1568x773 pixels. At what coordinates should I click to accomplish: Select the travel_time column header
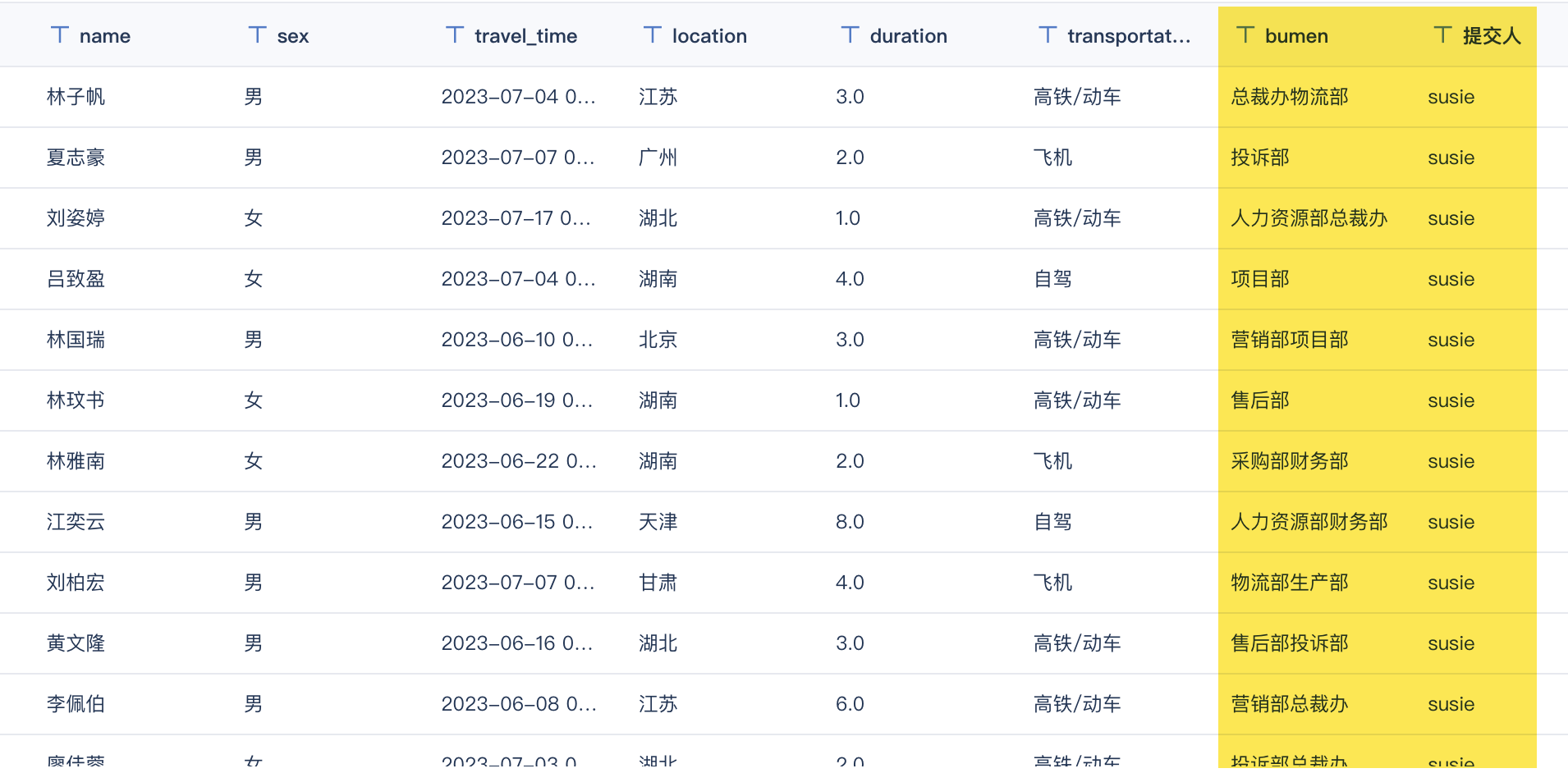(x=525, y=36)
